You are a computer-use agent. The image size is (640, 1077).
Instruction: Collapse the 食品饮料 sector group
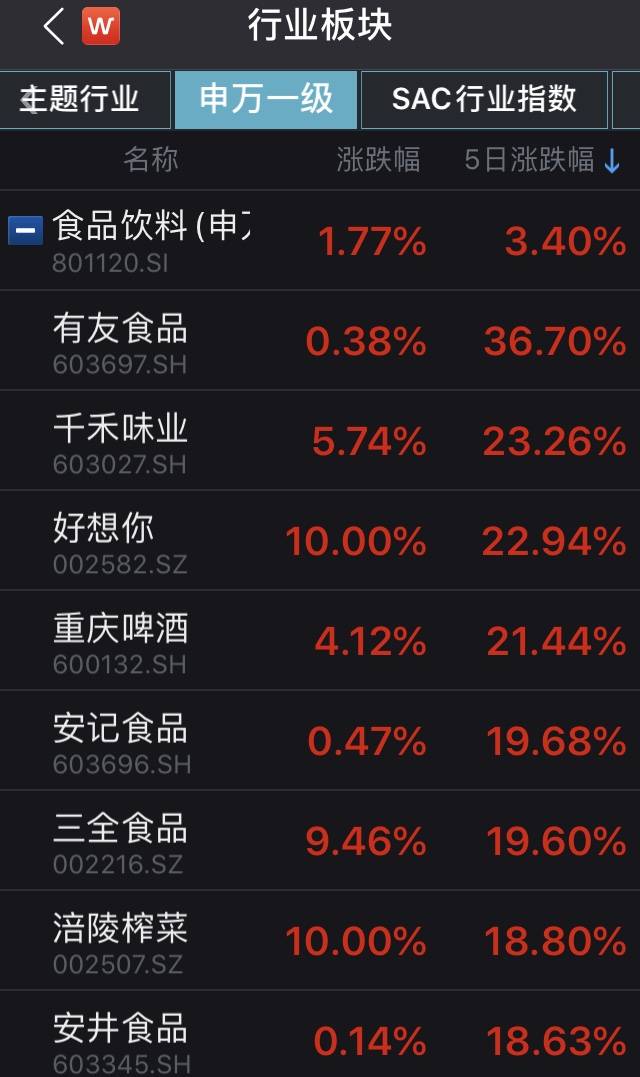click(x=25, y=231)
